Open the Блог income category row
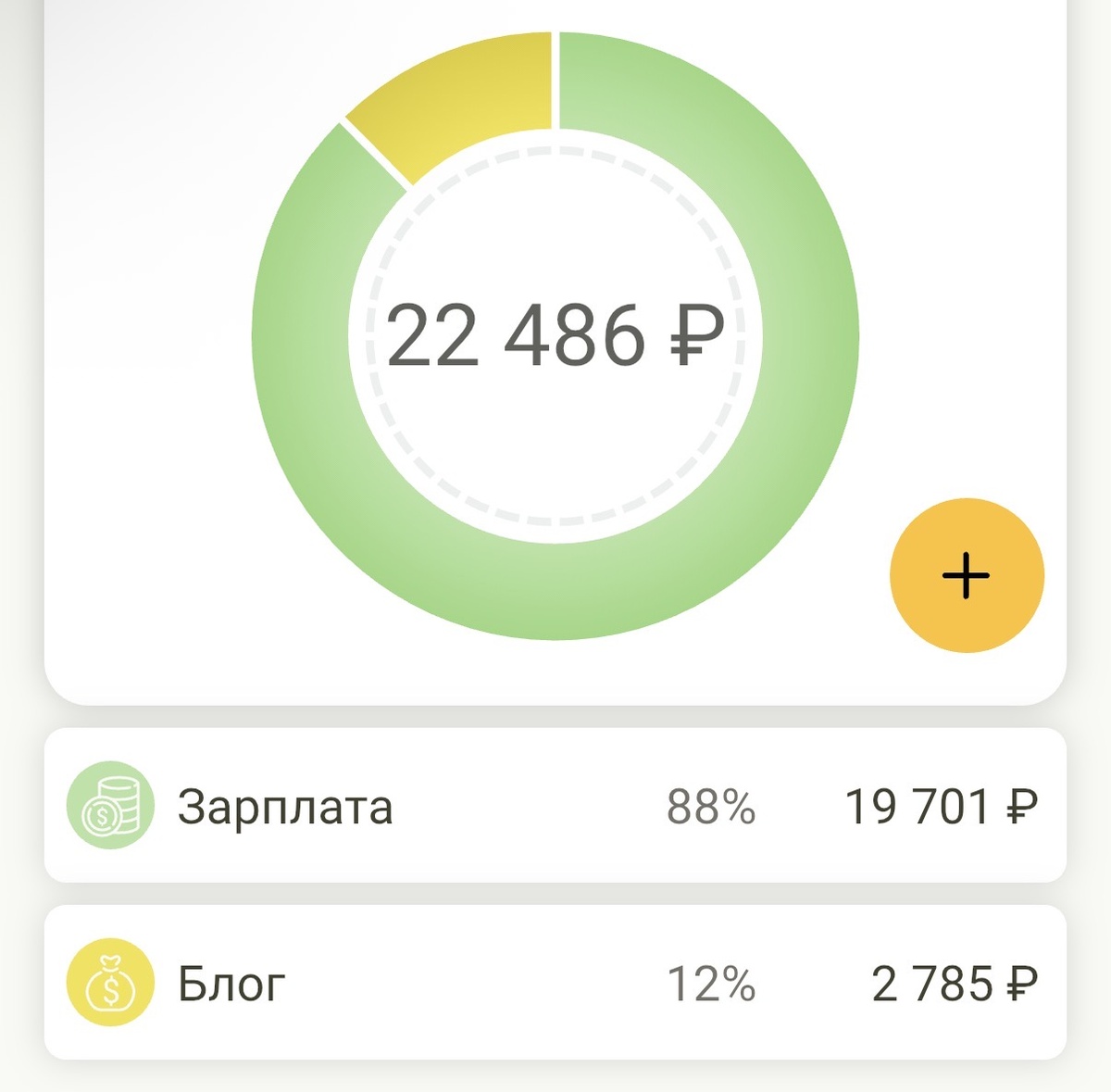This screenshot has width=1111, height=1092. click(555, 983)
